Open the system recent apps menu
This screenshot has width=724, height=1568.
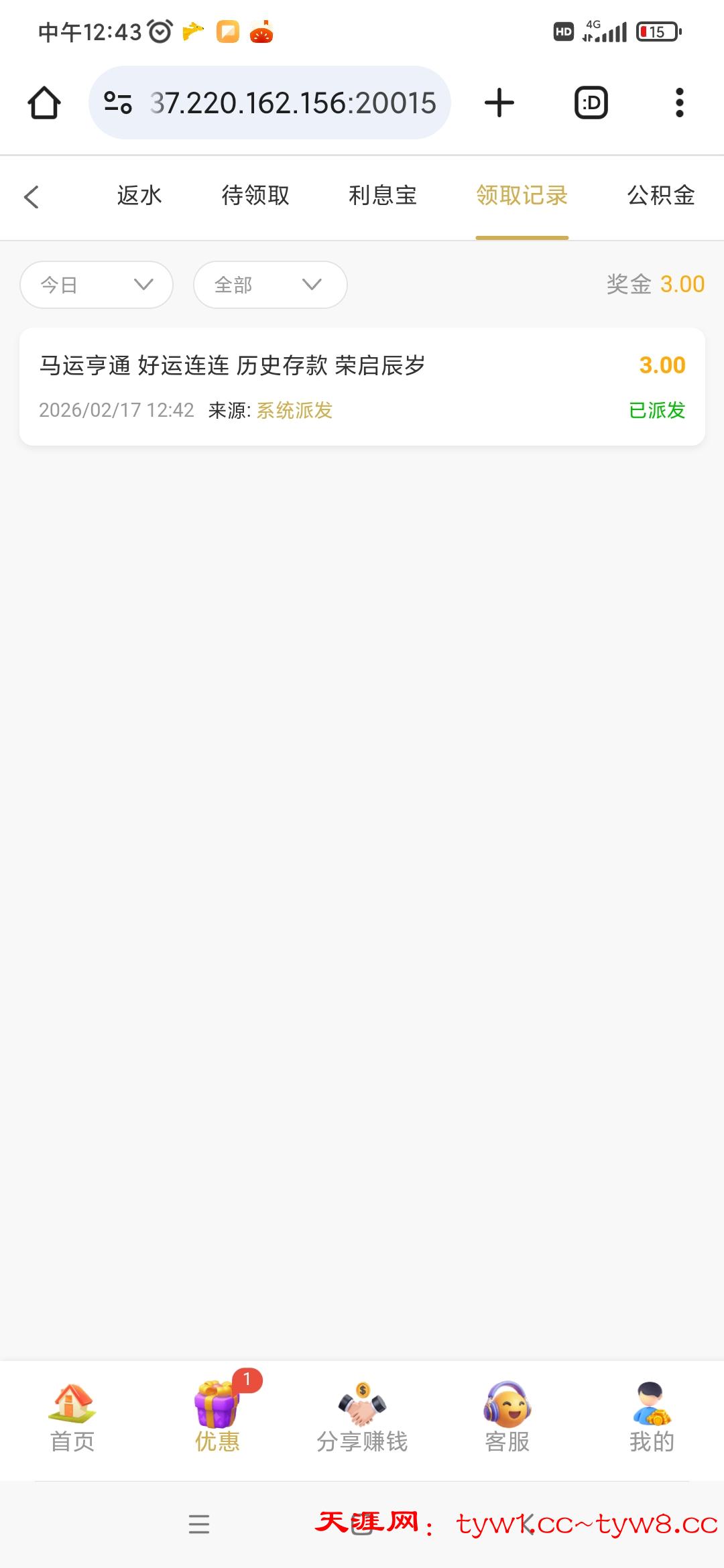(199, 1524)
